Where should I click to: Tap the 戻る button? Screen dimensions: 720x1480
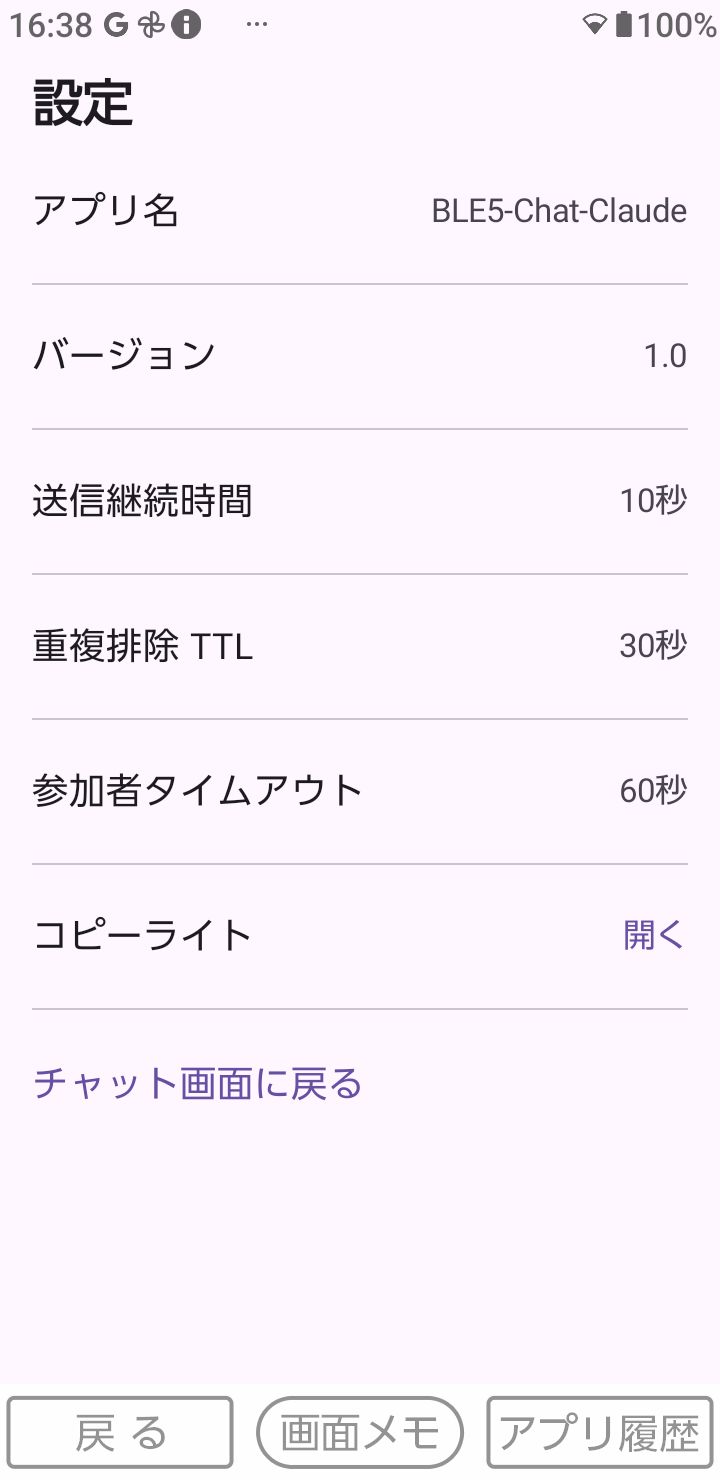[x=120, y=1433]
